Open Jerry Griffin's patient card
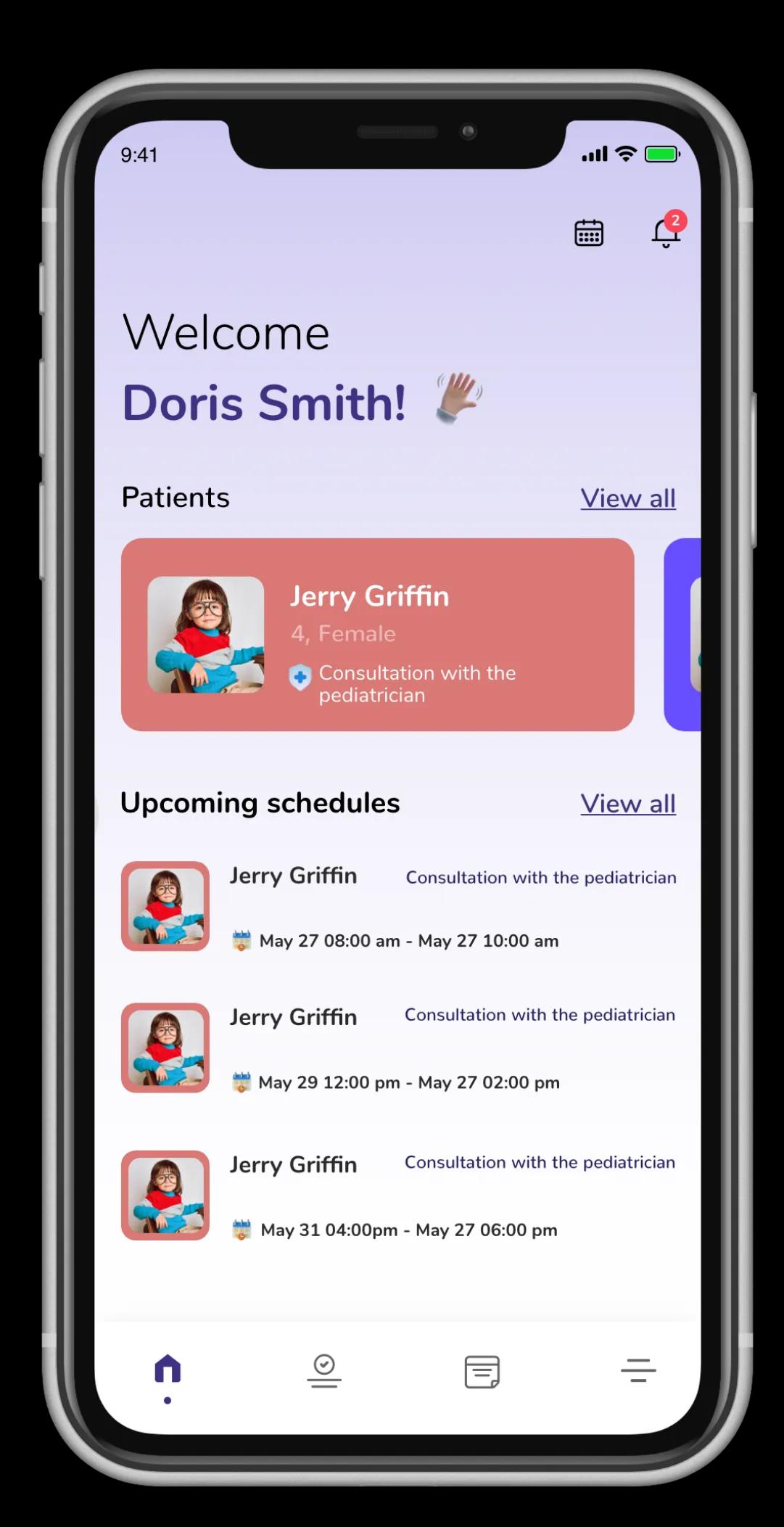This screenshot has width=784, height=1527. click(377, 635)
